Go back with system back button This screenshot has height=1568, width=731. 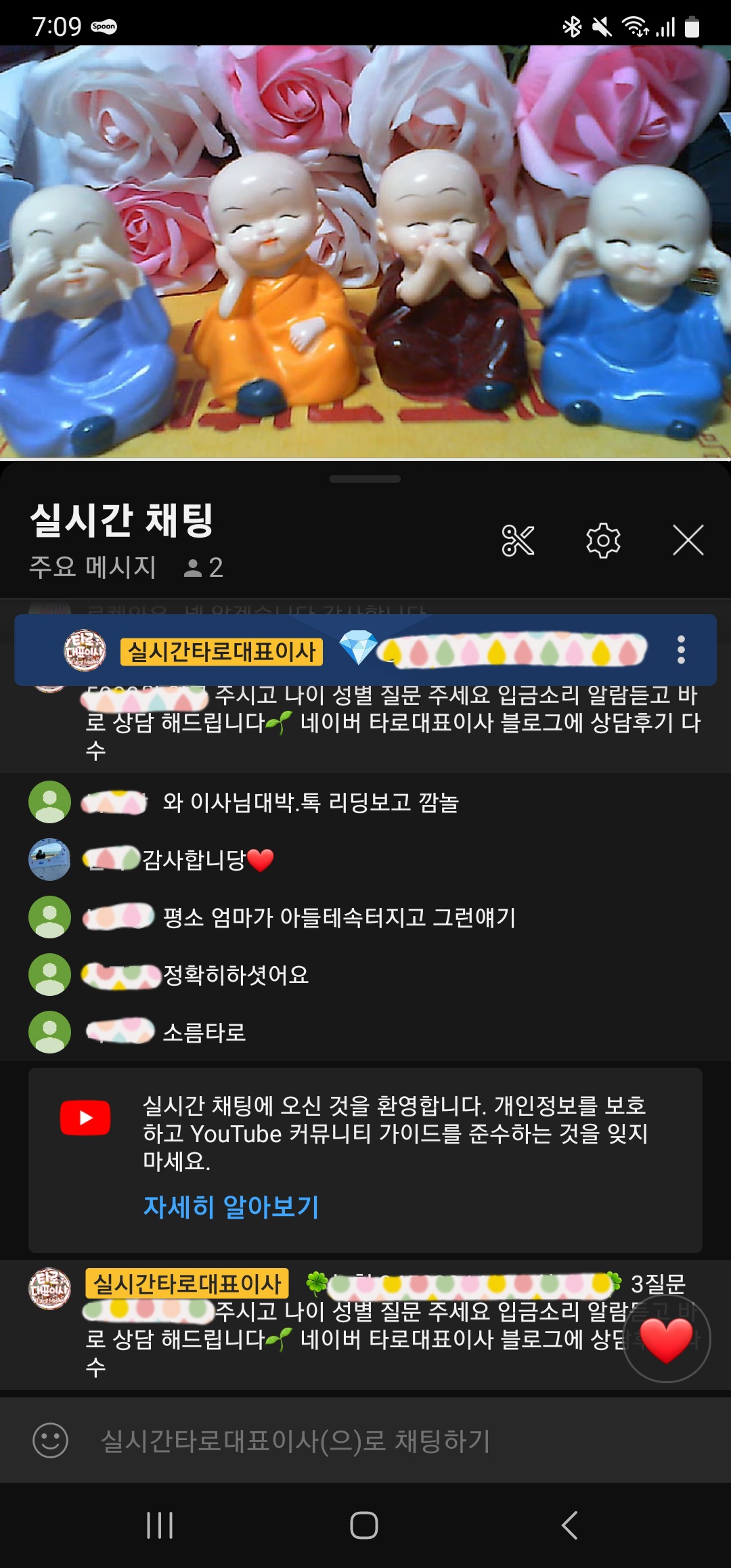point(570,1525)
